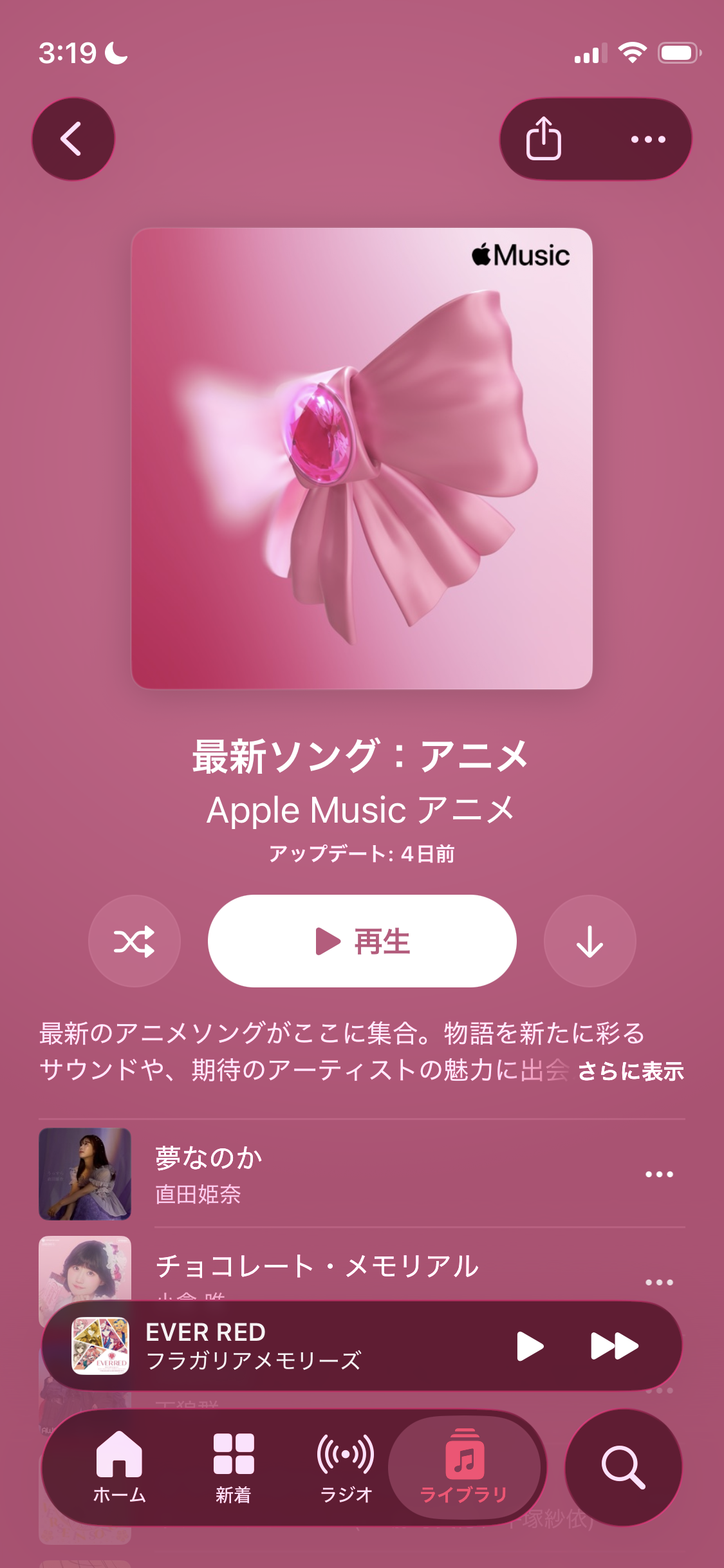Shuffle the playlist
This screenshot has width=724, height=1568.
pos(134,941)
